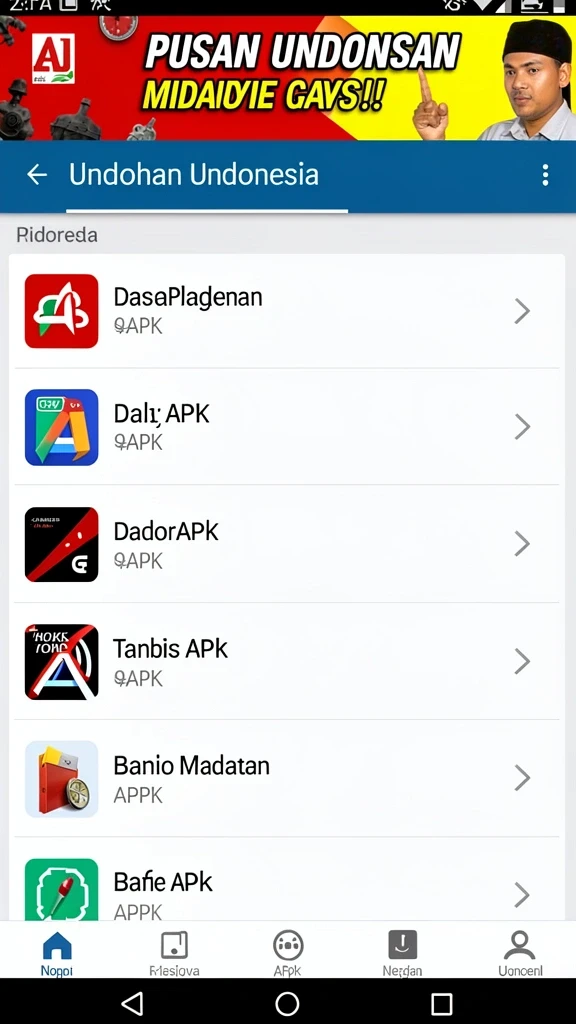Image resolution: width=576 pixels, height=1024 pixels.
Task: Open Tanbis APK details
Action: click(x=287, y=661)
